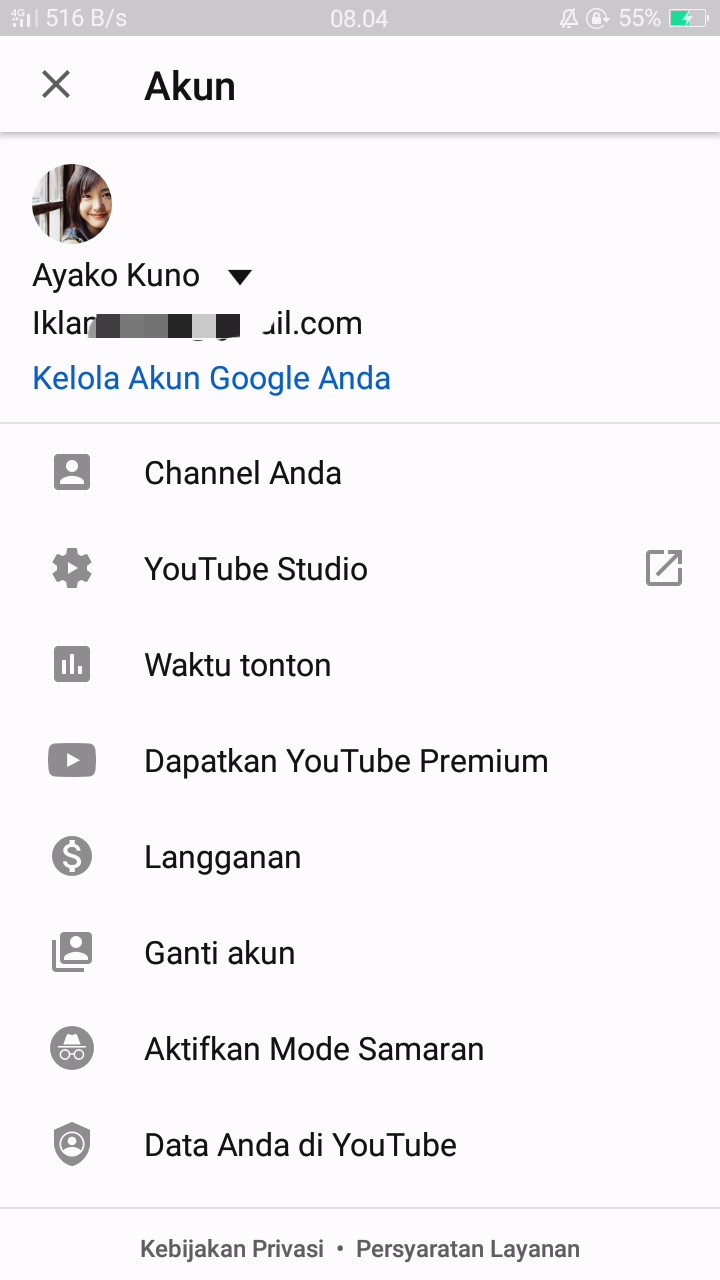View Waktu tonton statistics
This screenshot has height=1280, width=720.
[x=237, y=665]
